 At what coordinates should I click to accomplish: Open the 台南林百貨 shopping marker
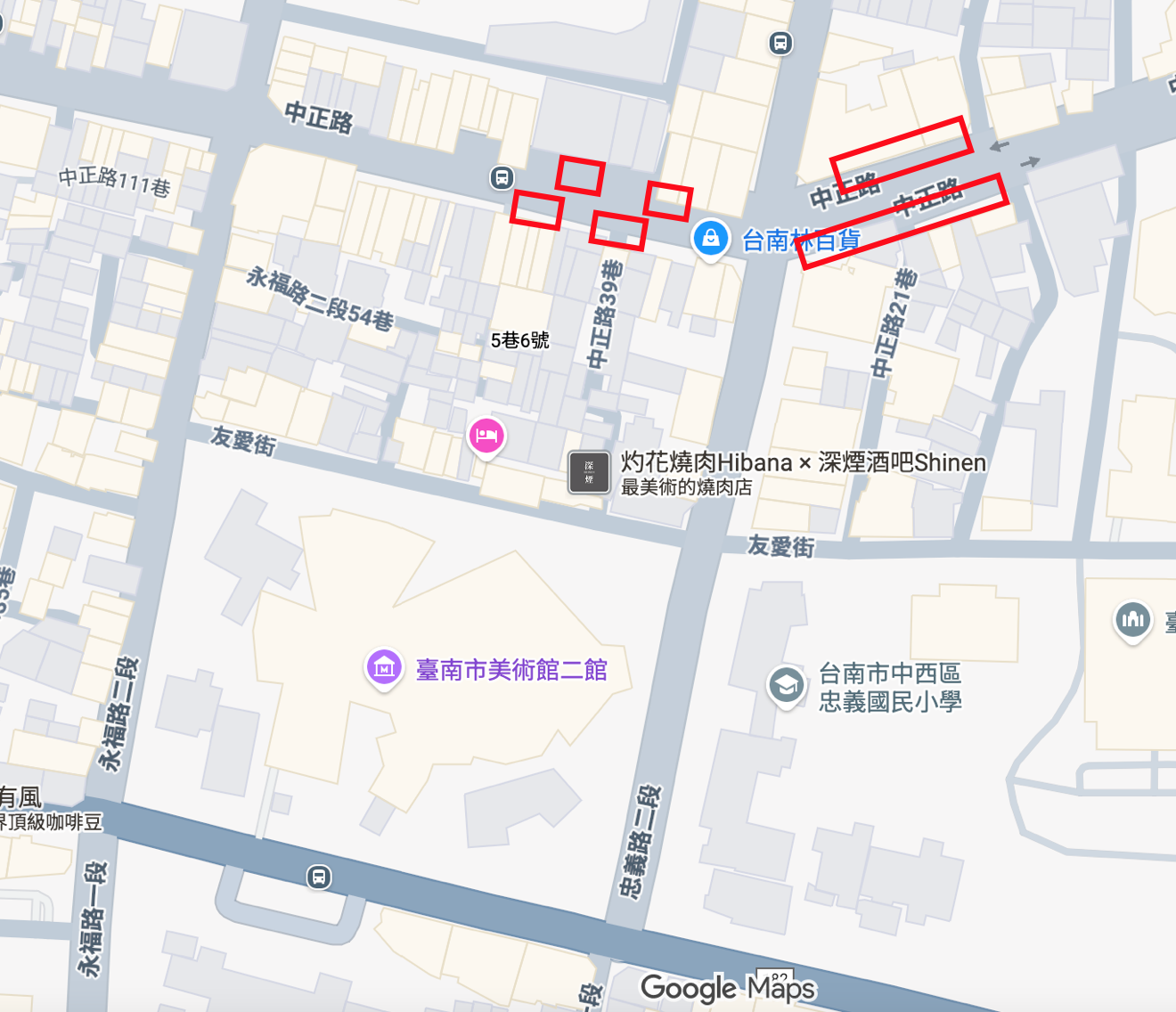pyautogui.click(x=711, y=239)
